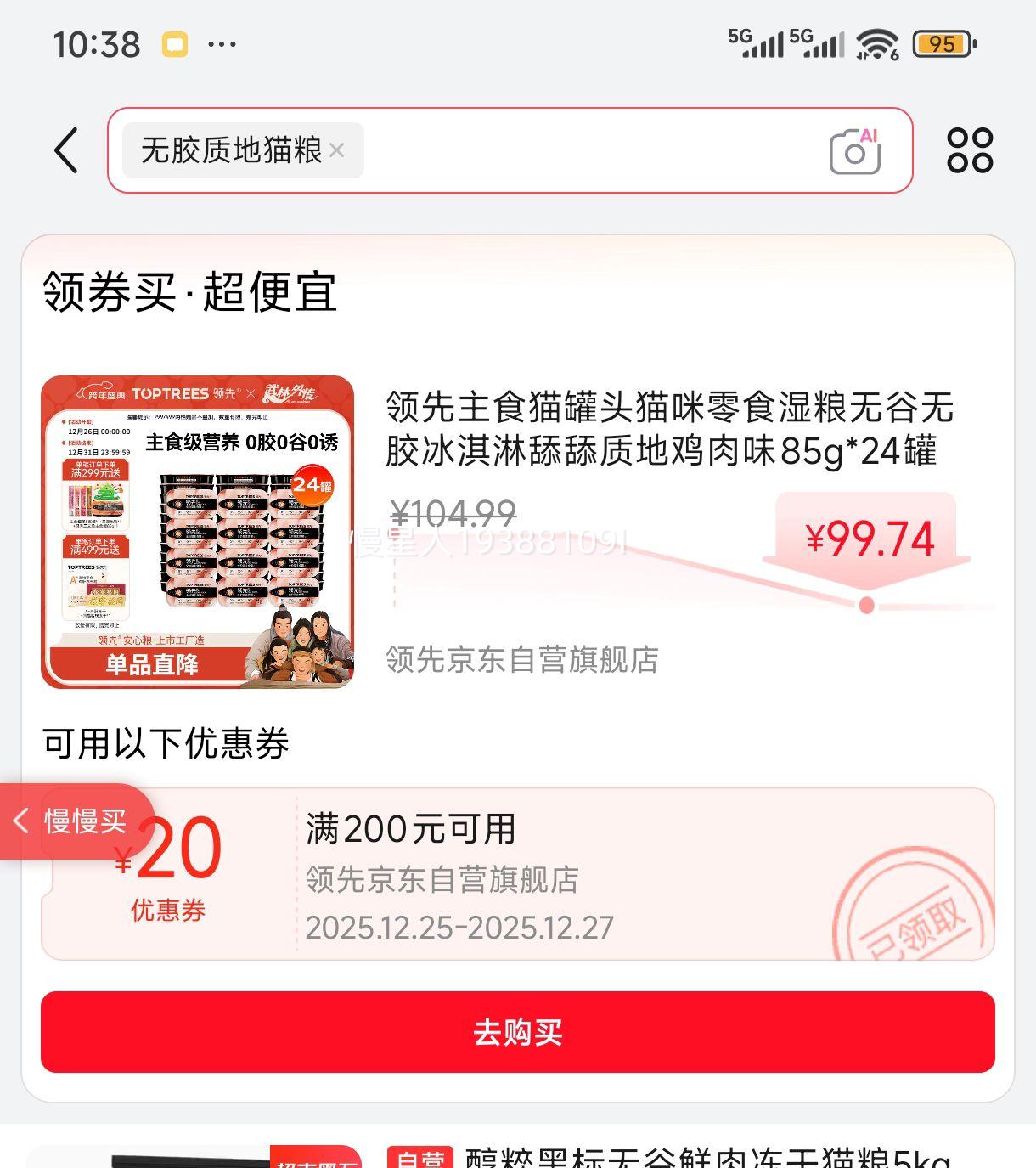Tap the 慢慢买 floating label
This screenshot has height=1168, width=1036.
tap(85, 821)
